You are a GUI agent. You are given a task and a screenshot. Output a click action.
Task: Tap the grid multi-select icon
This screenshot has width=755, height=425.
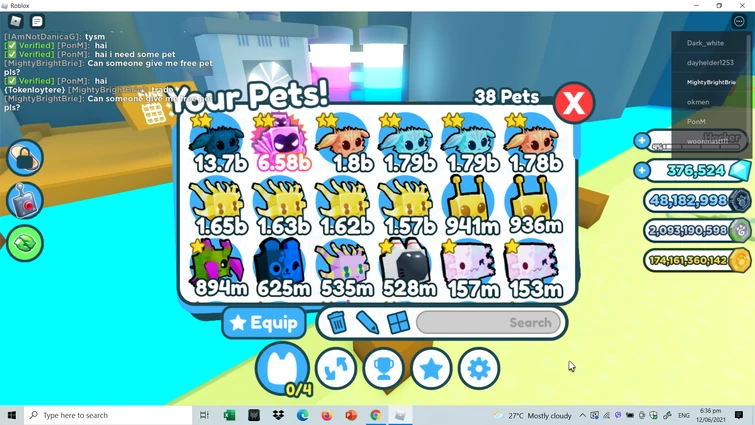(398, 323)
